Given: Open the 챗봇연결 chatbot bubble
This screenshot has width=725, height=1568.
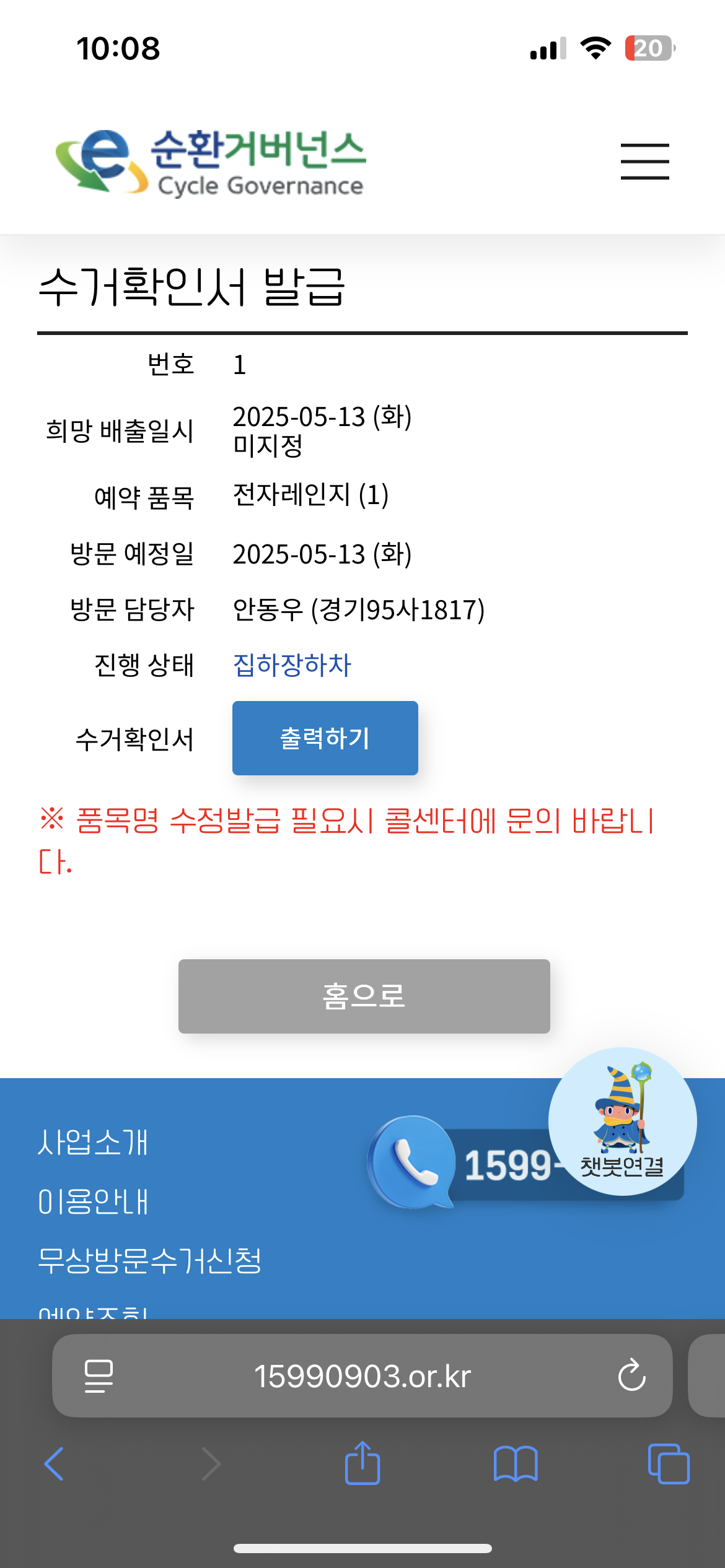Looking at the screenshot, I should coord(622,1121).
